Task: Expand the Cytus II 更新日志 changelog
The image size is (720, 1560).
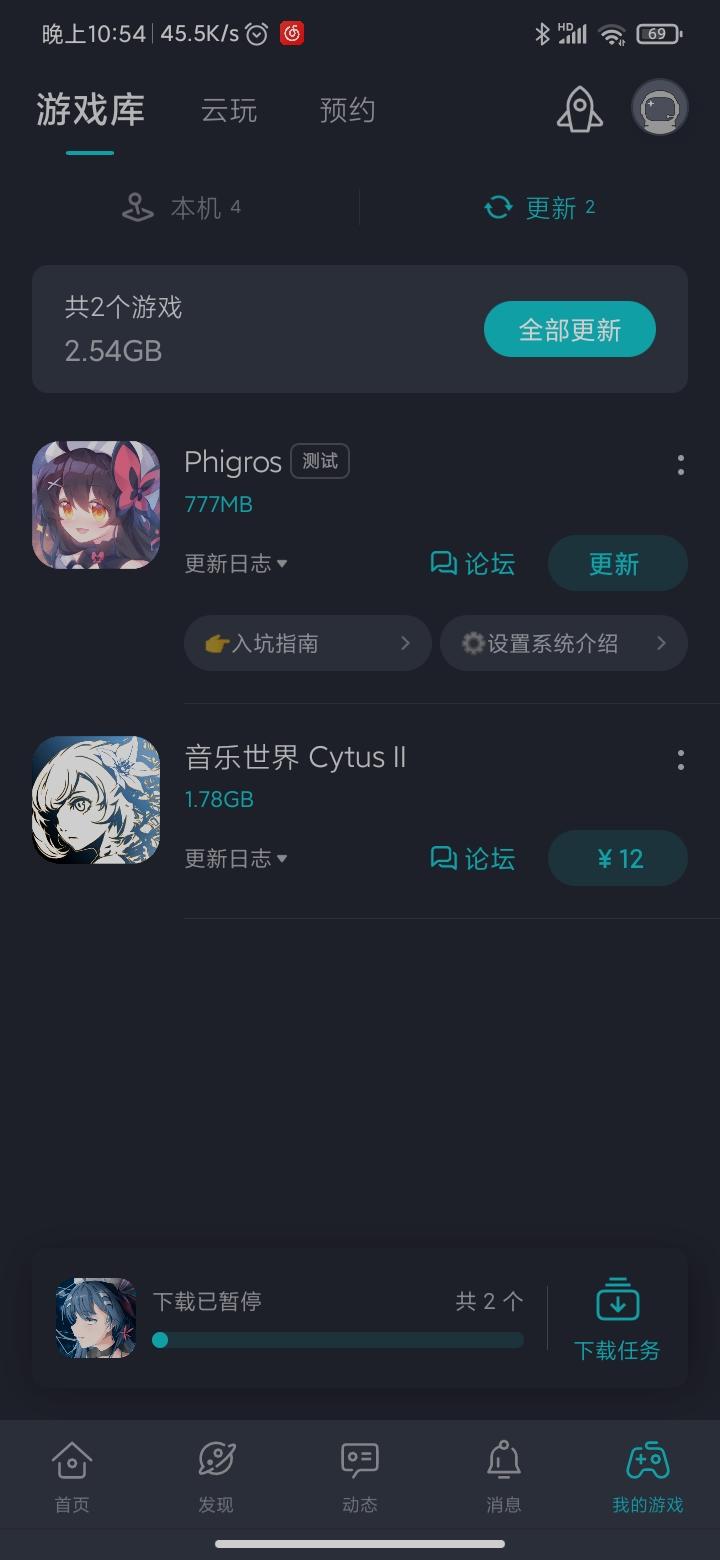Action: click(x=237, y=858)
